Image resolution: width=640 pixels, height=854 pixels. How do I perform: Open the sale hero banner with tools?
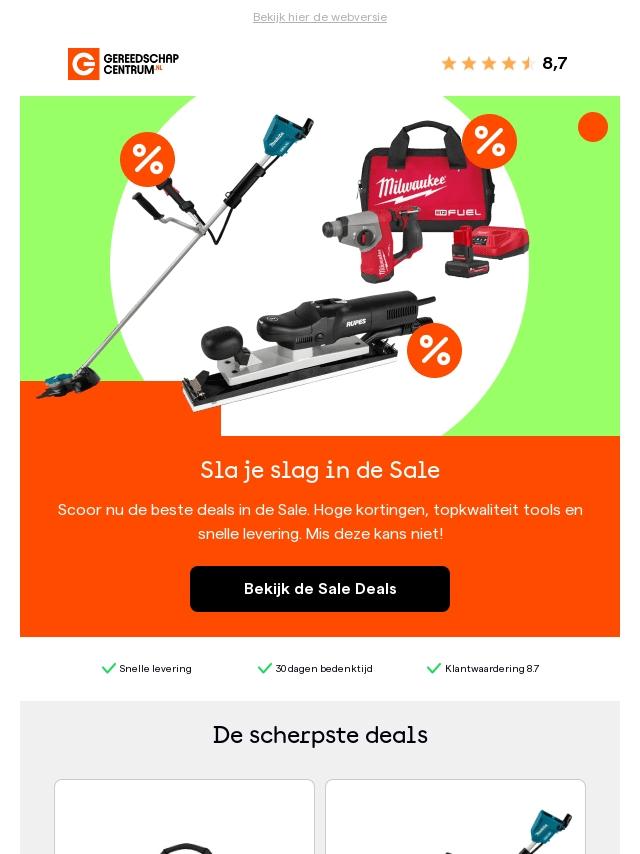point(320,266)
